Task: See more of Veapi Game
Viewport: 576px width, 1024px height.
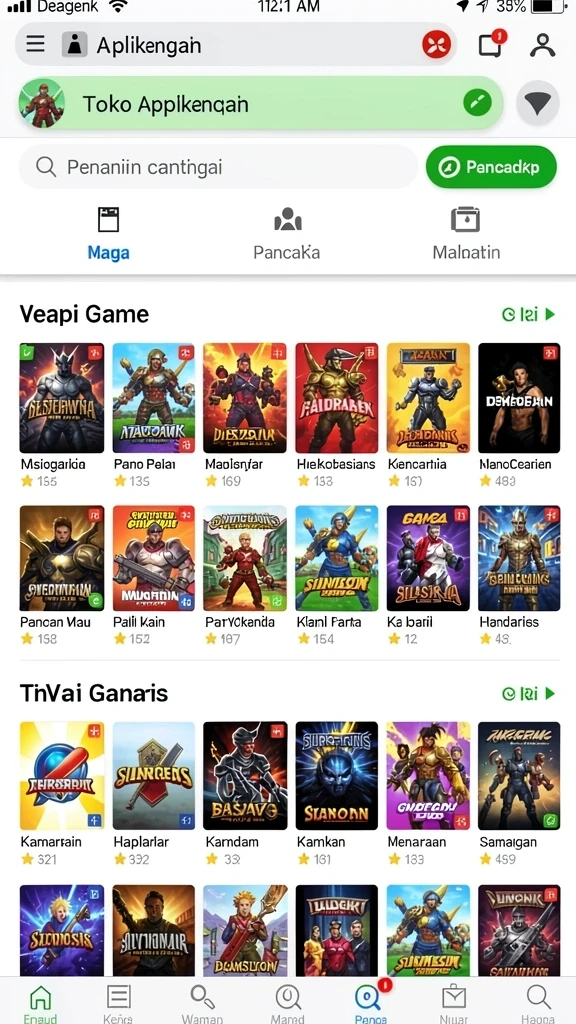Action: click(x=528, y=315)
